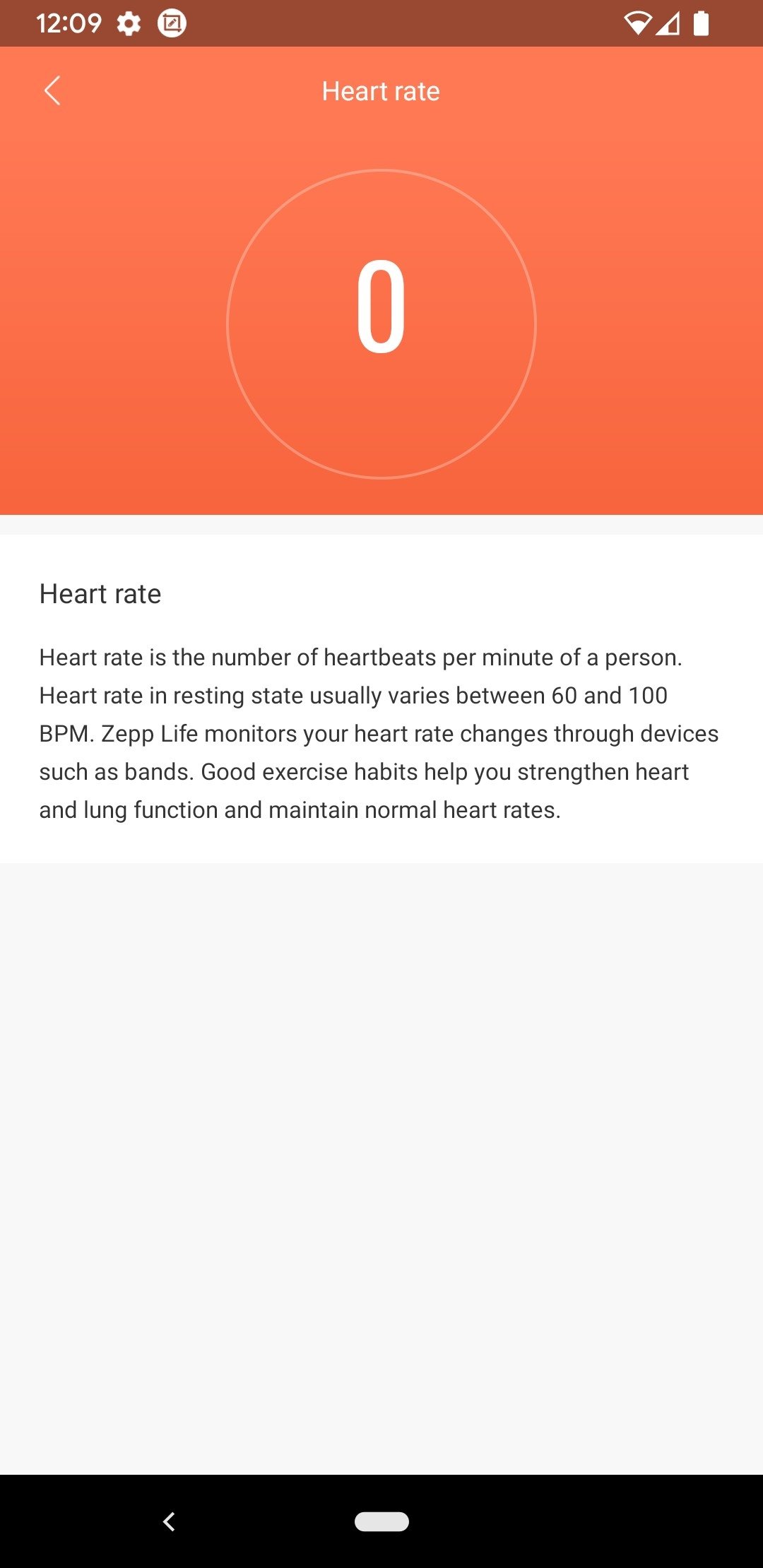
Task: Tap the home pill to go home
Action: [x=381, y=1521]
